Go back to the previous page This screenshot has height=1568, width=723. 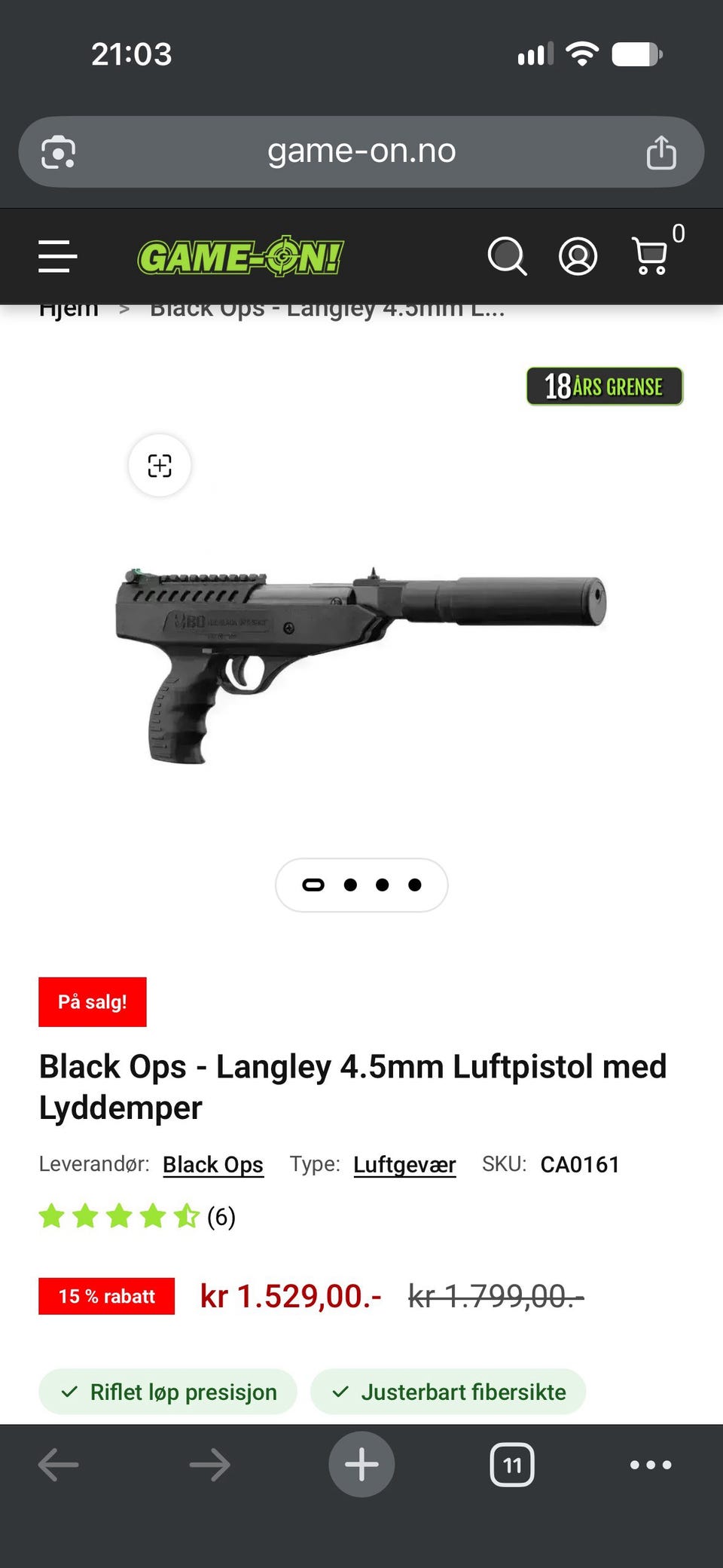[58, 1465]
